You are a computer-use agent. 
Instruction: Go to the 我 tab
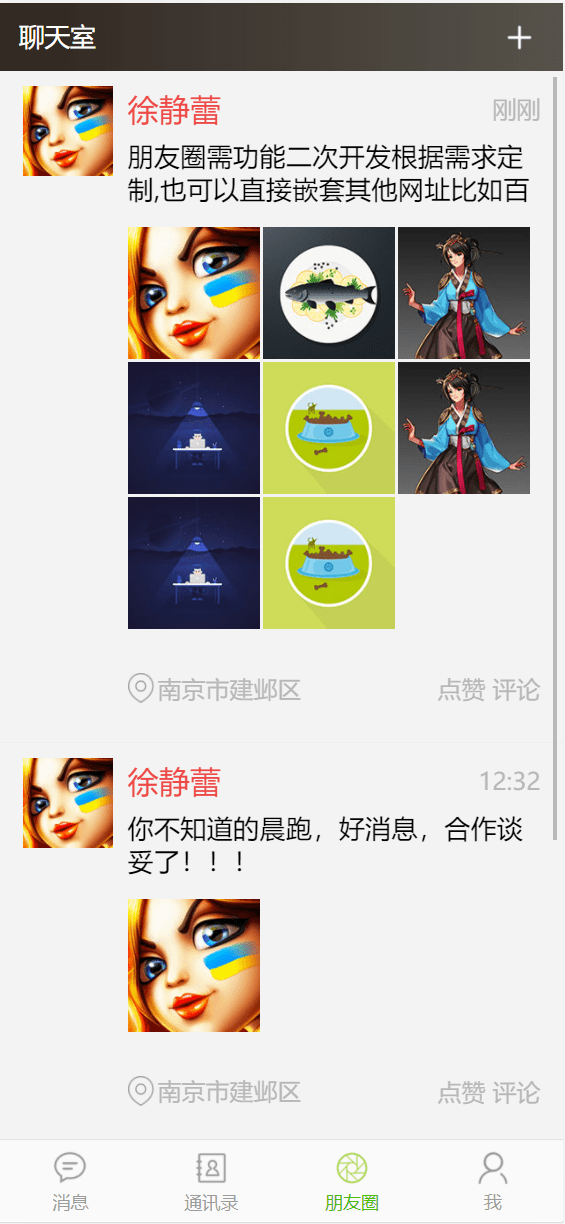click(493, 1182)
